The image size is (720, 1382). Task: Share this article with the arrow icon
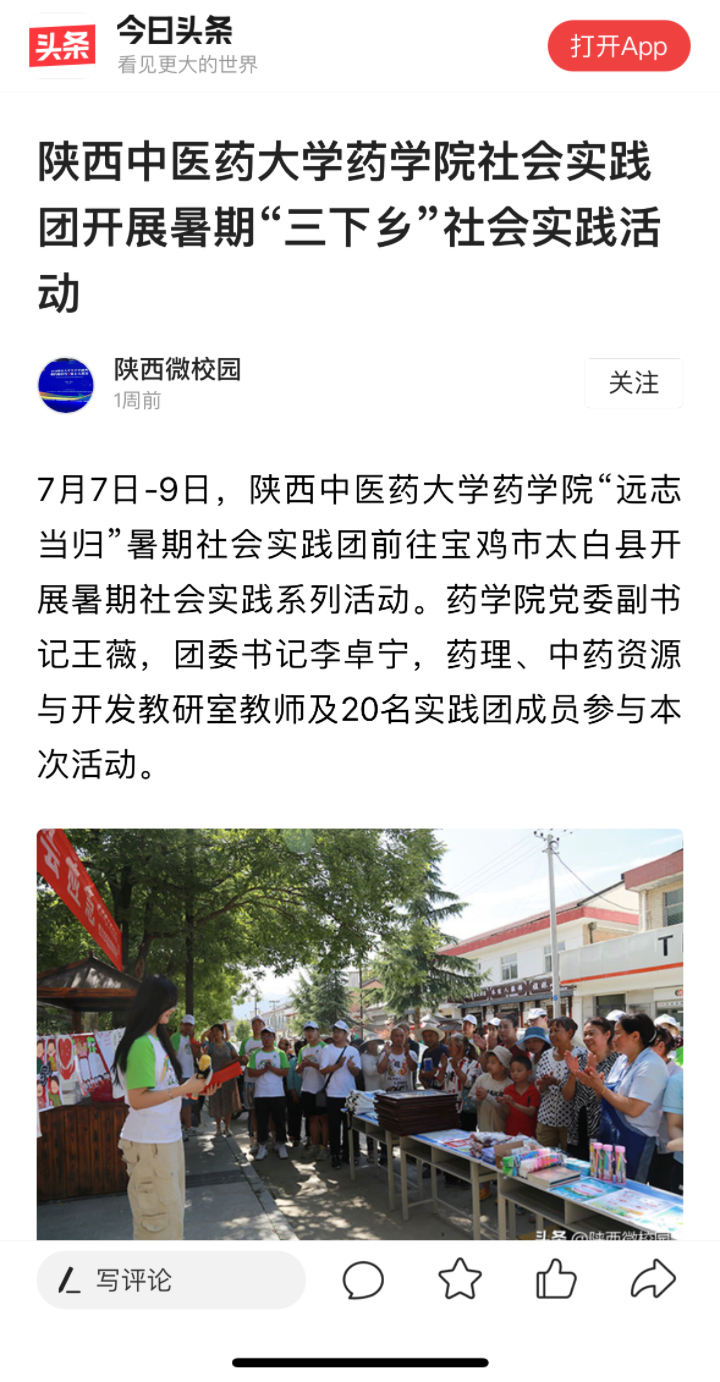click(653, 1279)
